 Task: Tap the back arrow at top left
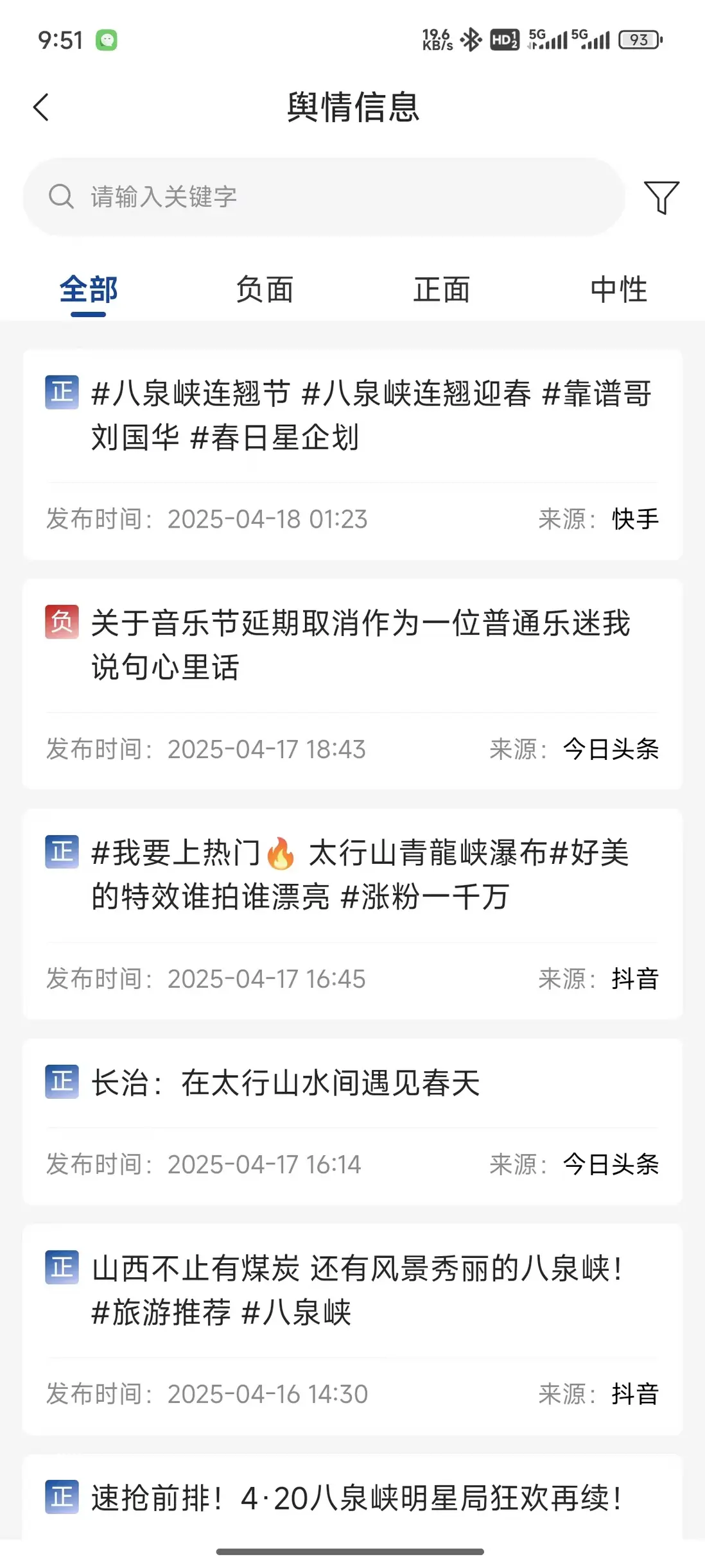[x=41, y=107]
